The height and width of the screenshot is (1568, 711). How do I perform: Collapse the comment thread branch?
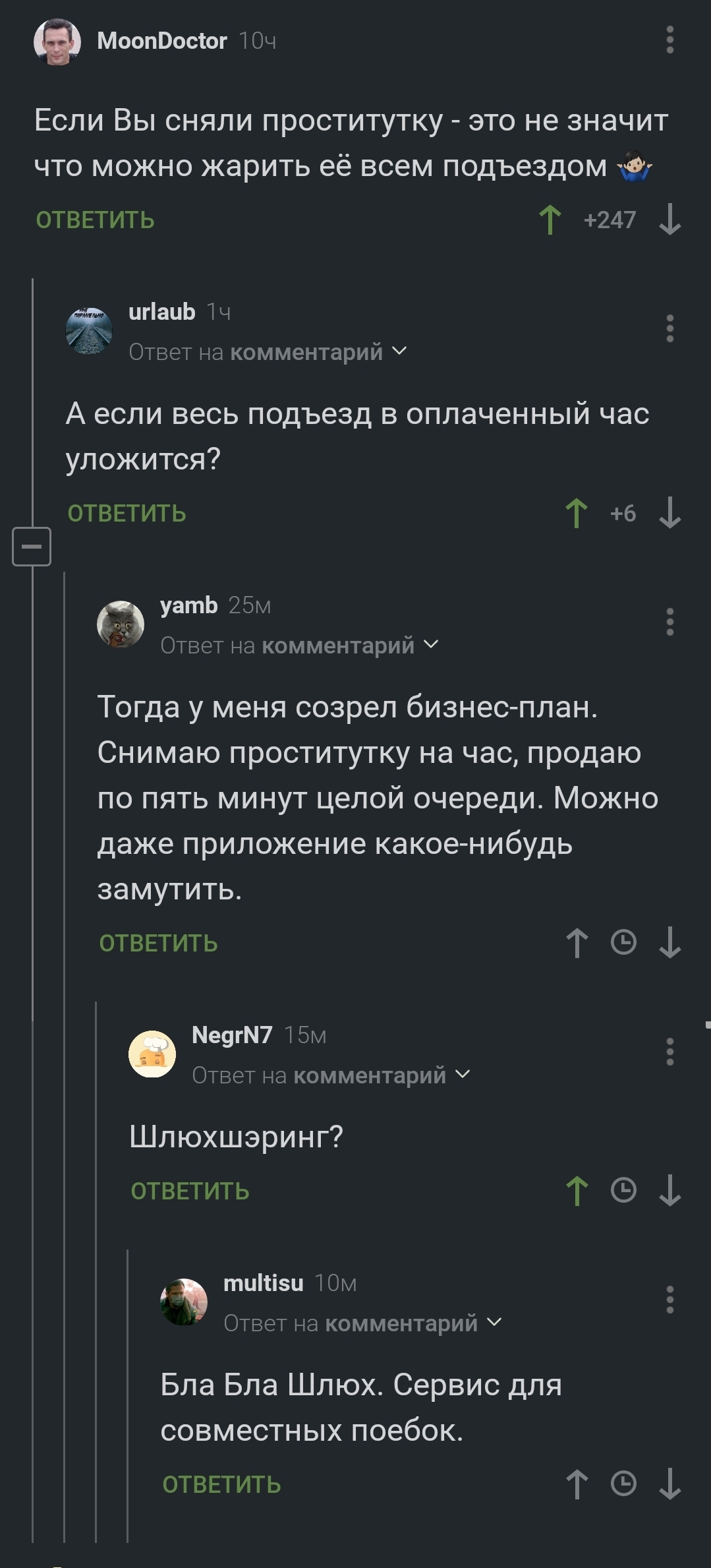31,546
